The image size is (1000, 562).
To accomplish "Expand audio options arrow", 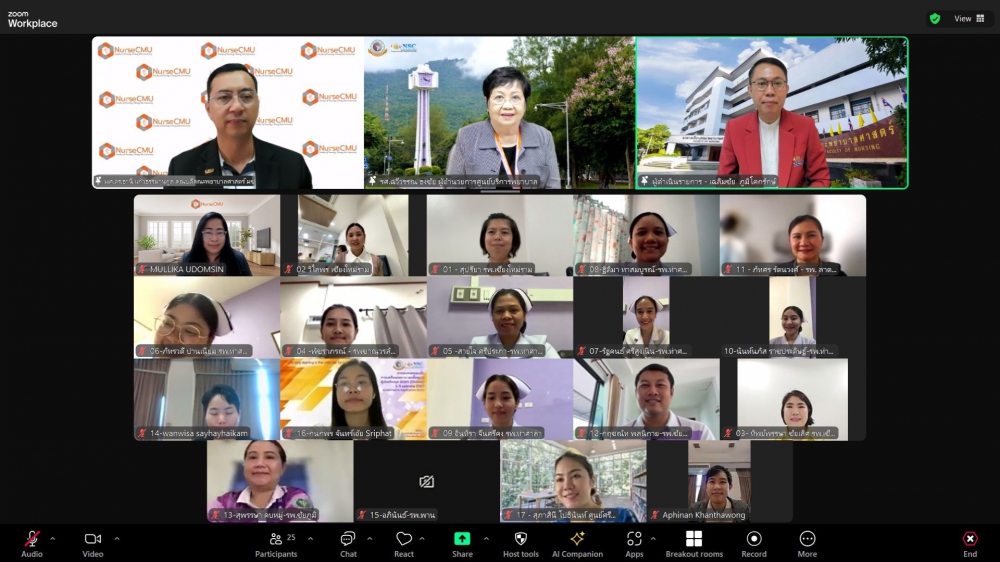I will (x=53, y=538).
